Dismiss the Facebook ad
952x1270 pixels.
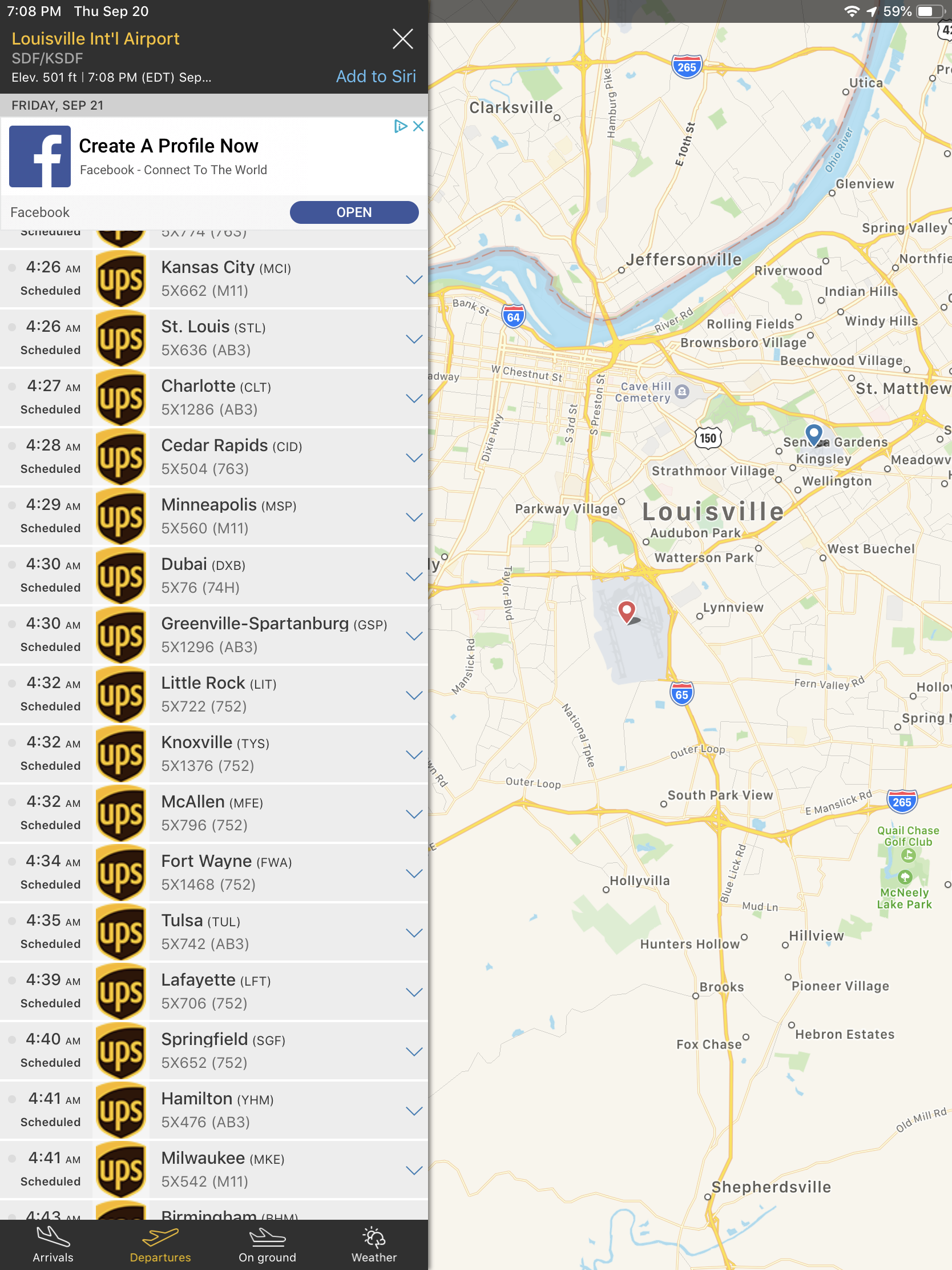coord(418,126)
